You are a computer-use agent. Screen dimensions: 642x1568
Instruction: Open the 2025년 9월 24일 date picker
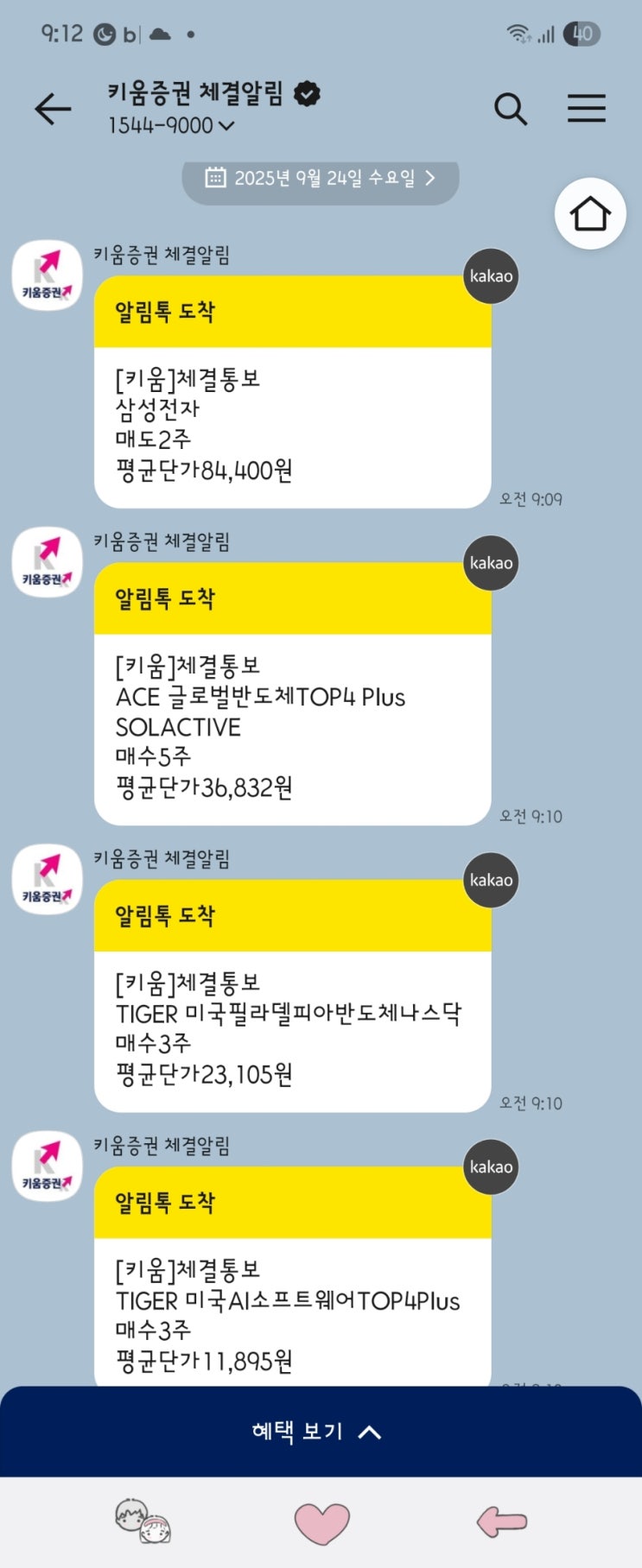click(x=320, y=179)
